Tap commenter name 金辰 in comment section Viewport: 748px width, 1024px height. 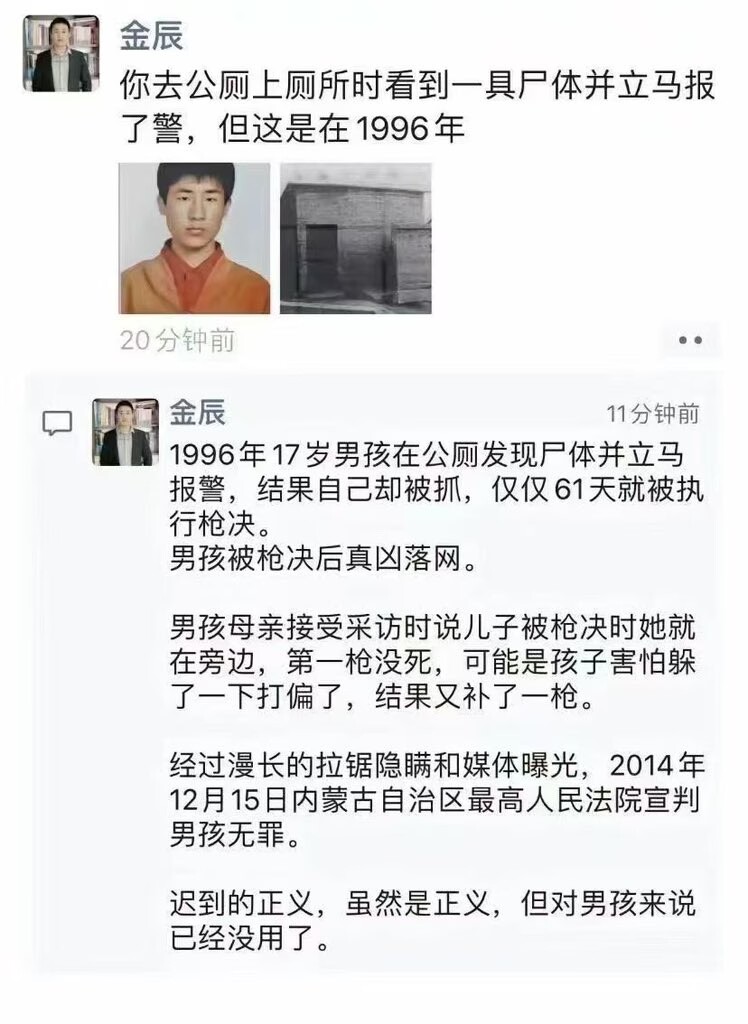tap(197, 411)
